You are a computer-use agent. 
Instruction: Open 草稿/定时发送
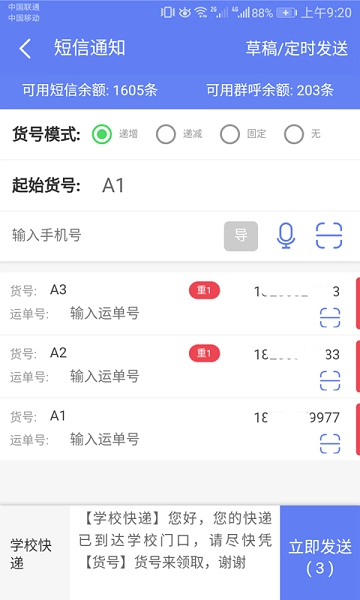(296, 49)
